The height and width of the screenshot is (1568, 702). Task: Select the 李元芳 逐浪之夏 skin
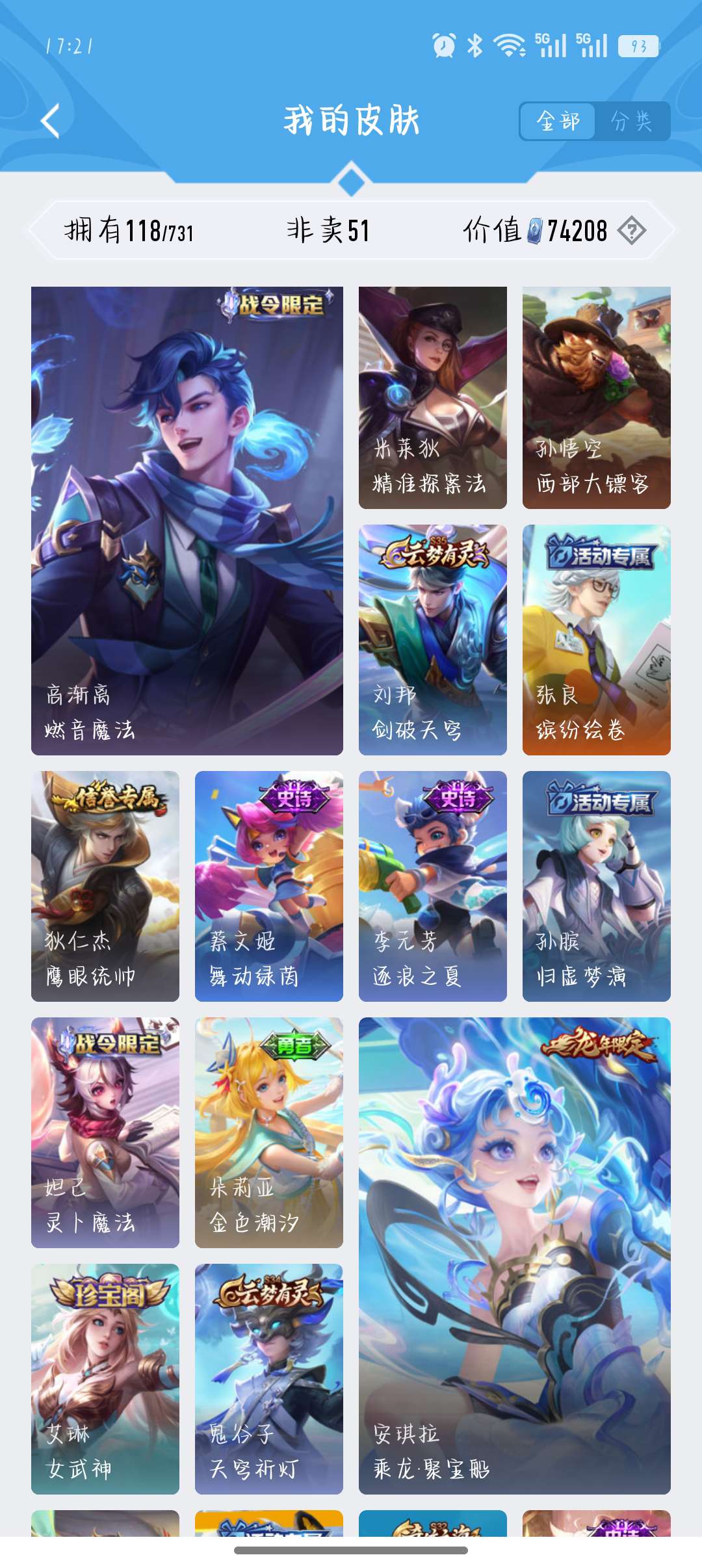pos(433,885)
